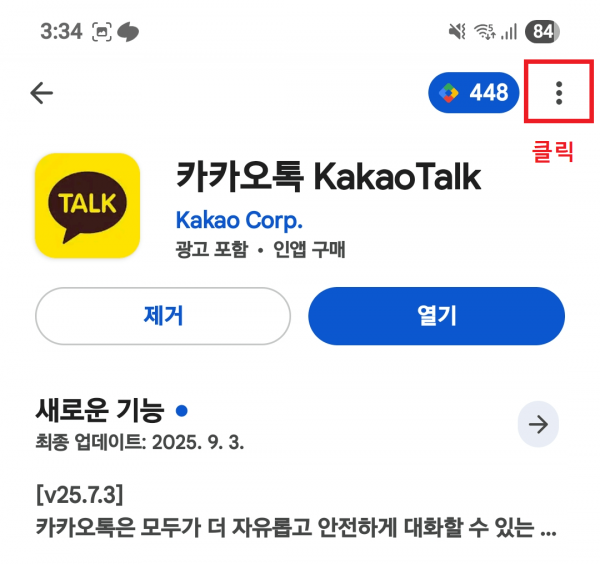Viewport: 600px width, 564px height.
Task: Go back with the top-left arrow
Action: pos(41,93)
